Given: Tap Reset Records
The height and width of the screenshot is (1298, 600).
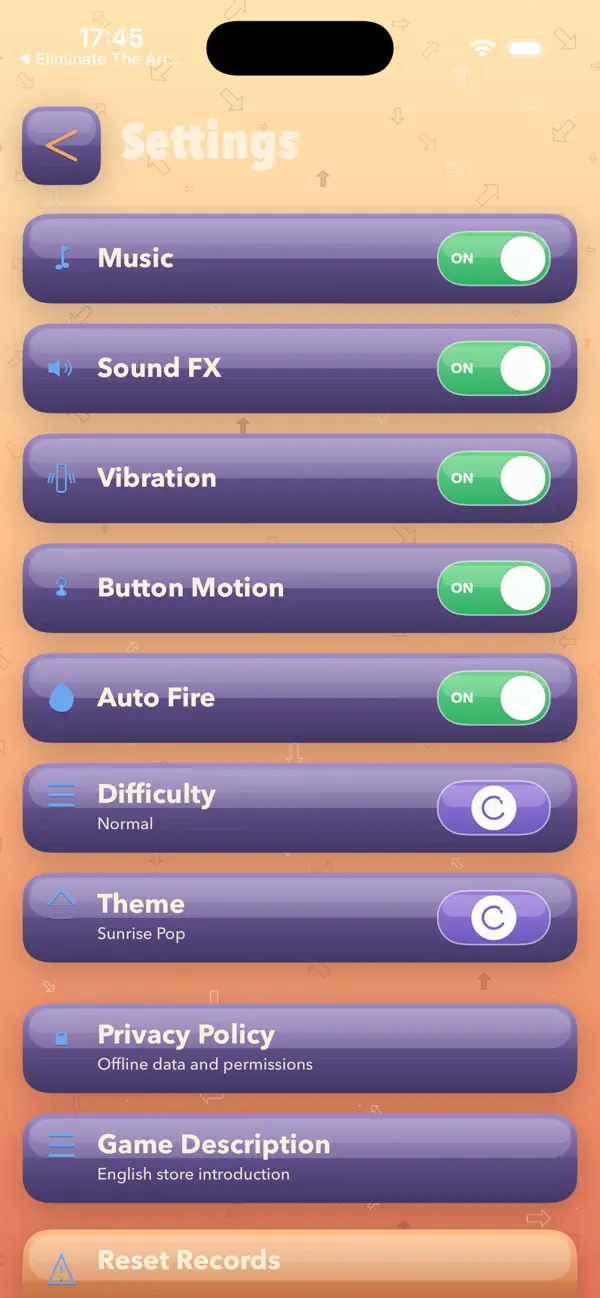Looking at the screenshot, I should tap(300, 1262).
